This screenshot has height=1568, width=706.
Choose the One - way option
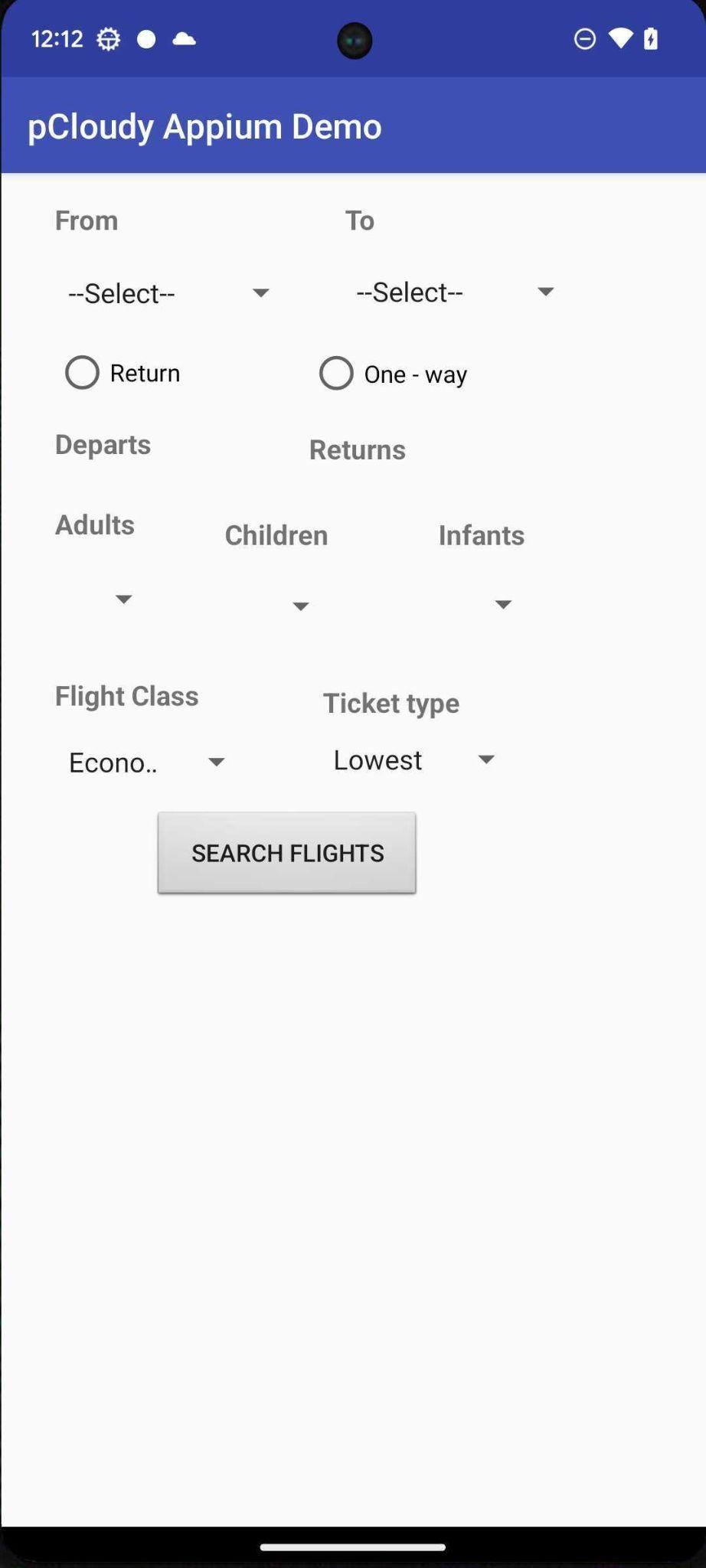click(393, 374)
